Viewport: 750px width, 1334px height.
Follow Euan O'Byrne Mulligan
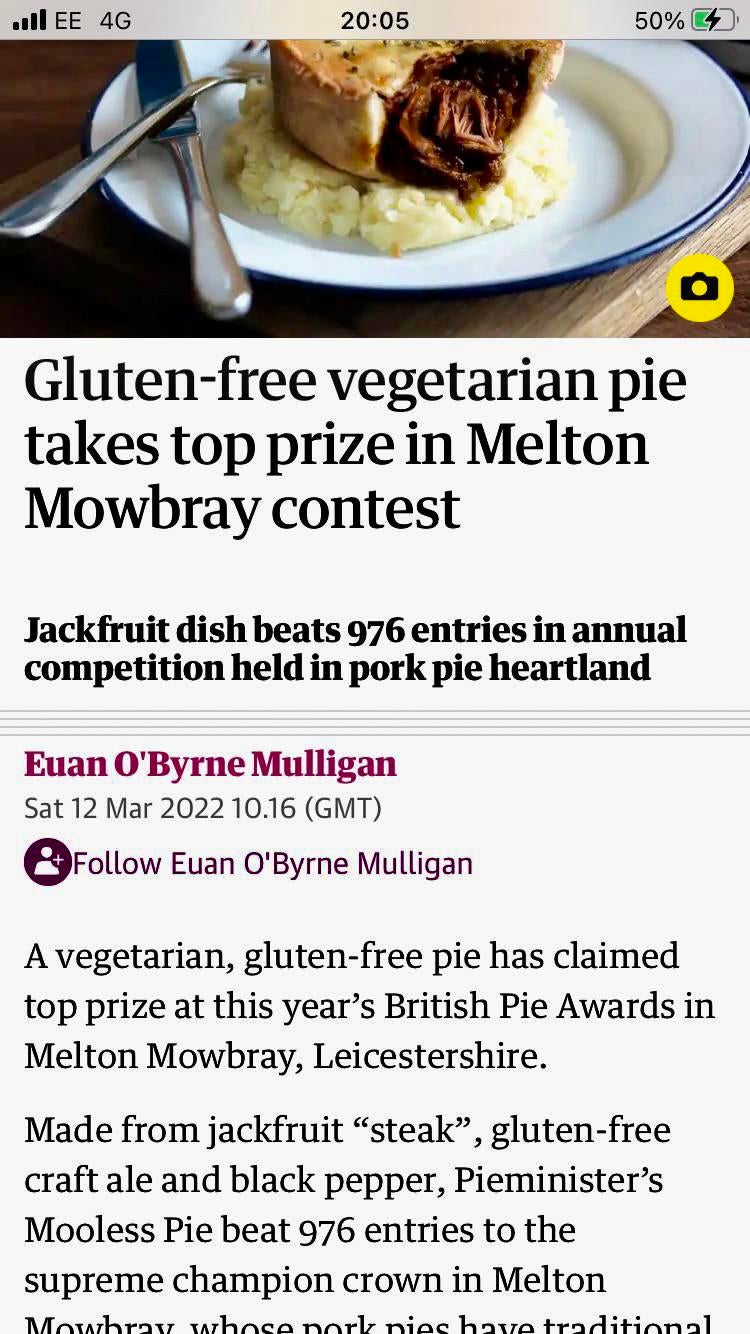(x=248, y=863)
